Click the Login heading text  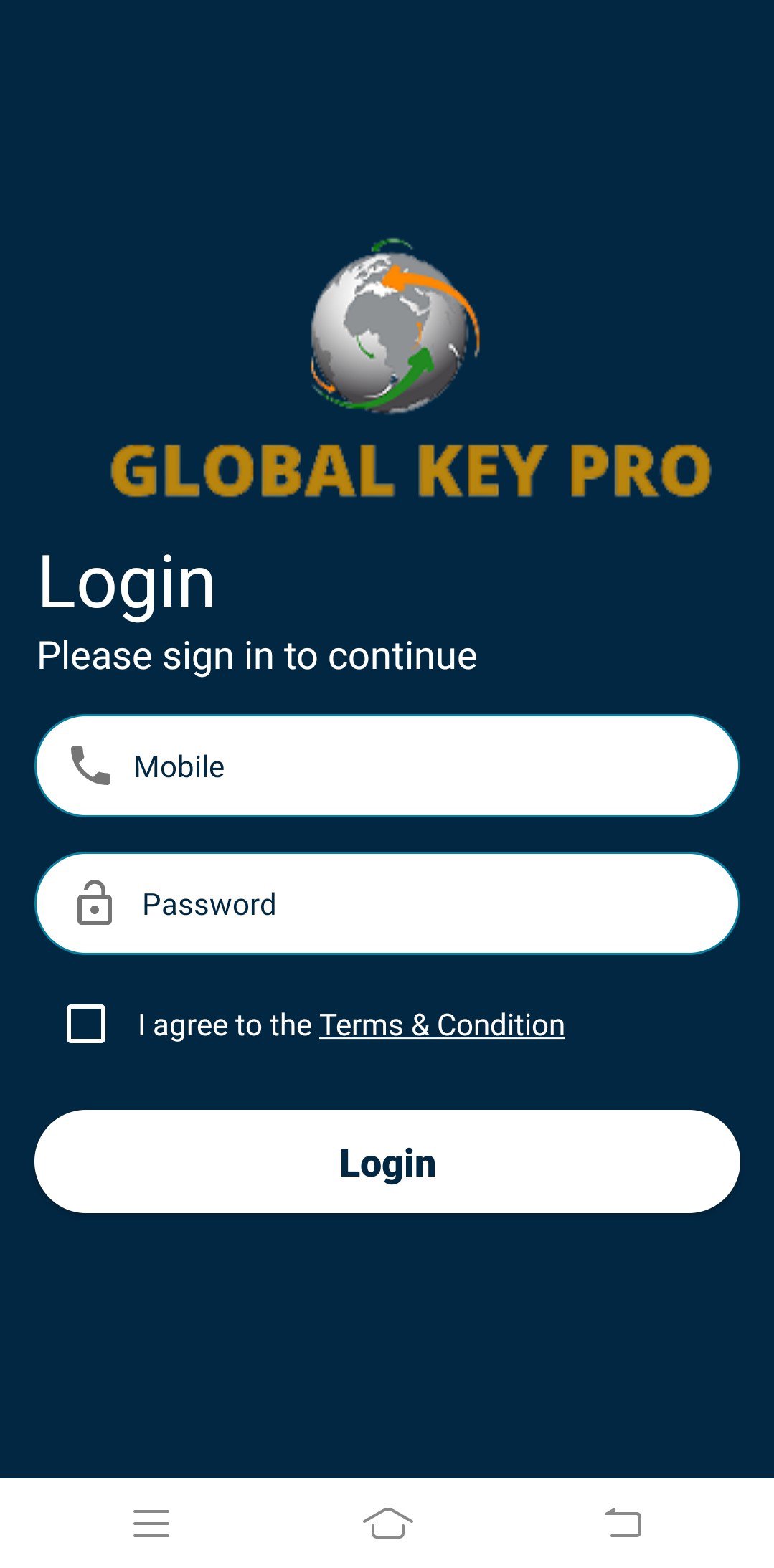pos(127,581)
